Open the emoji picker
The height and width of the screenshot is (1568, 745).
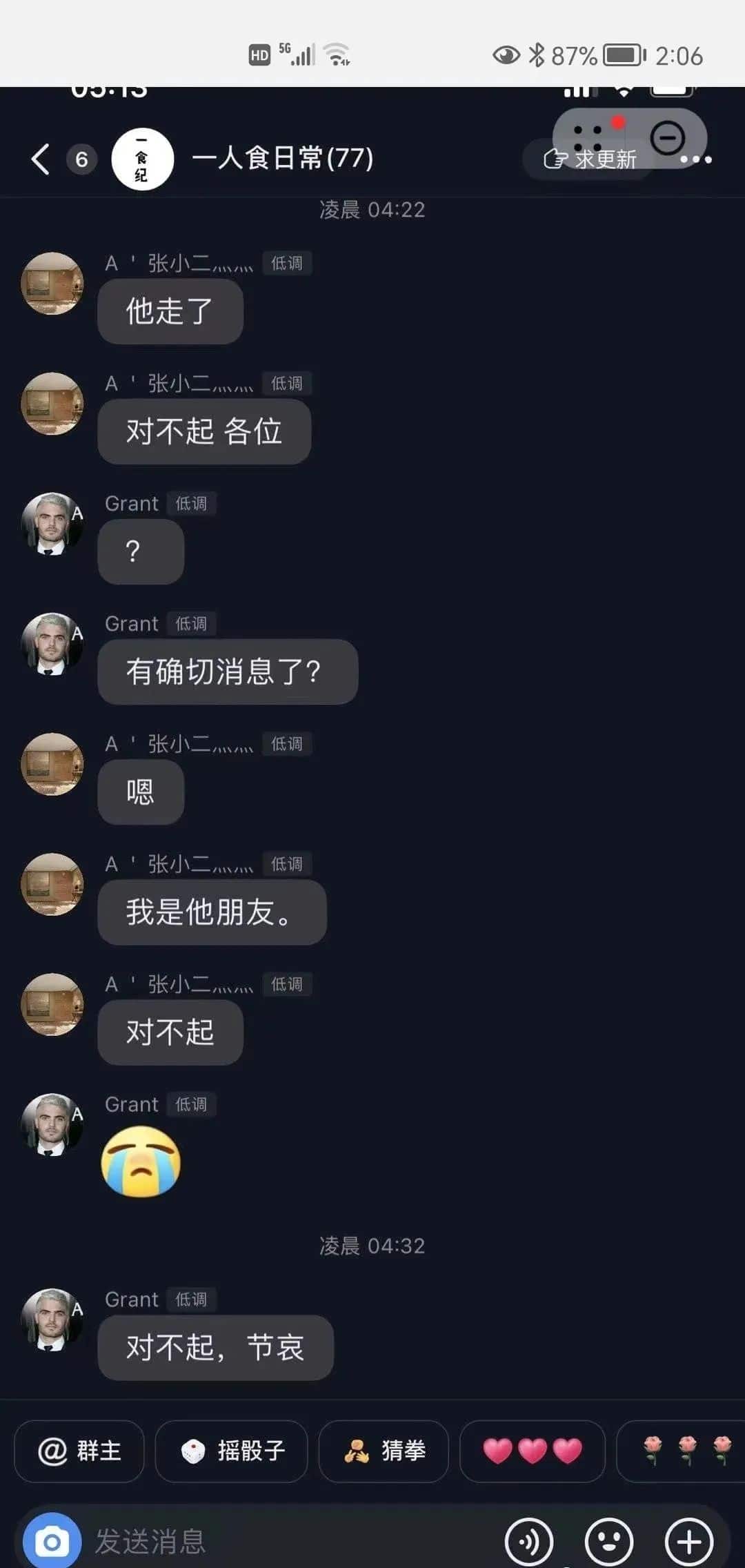click(x=608, y=1541)
